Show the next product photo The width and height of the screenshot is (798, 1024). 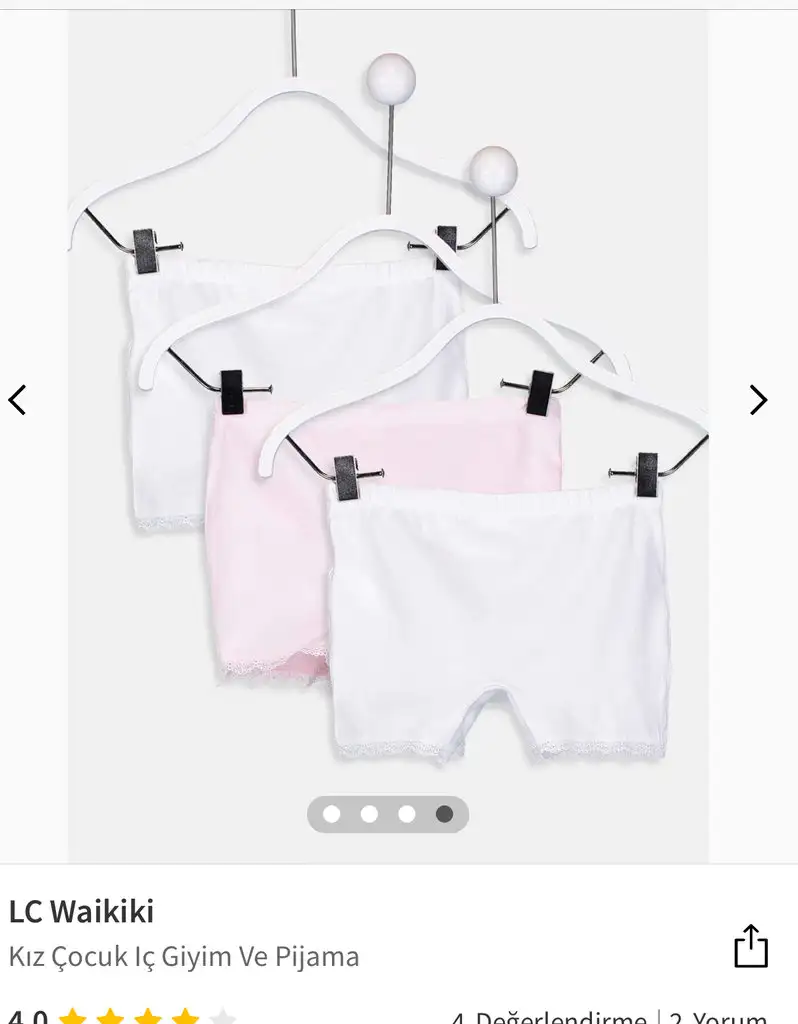pyautogui.click(x=759, y=400)
